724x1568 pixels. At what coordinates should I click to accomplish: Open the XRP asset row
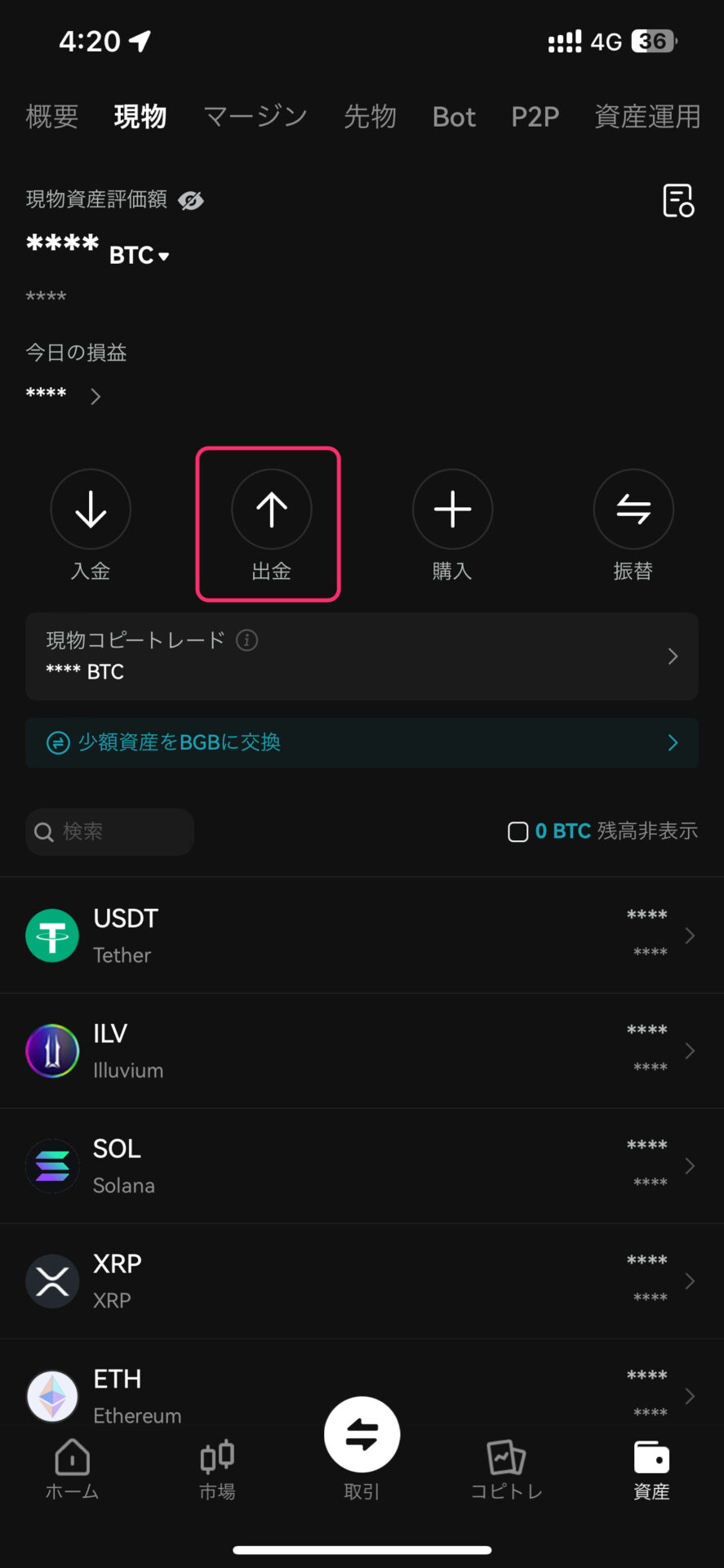[x=362, y=1281]
